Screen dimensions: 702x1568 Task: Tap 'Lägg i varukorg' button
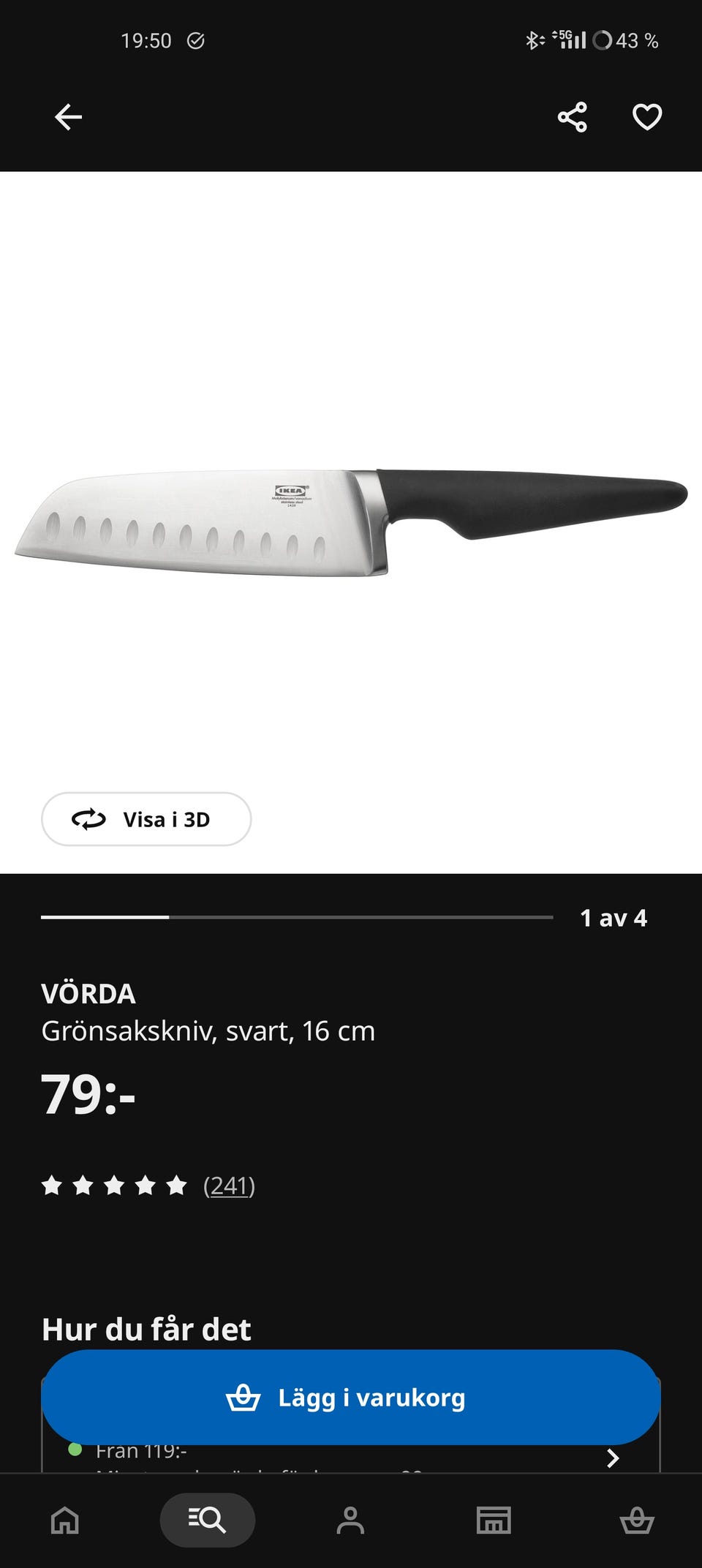(351, 1398)
